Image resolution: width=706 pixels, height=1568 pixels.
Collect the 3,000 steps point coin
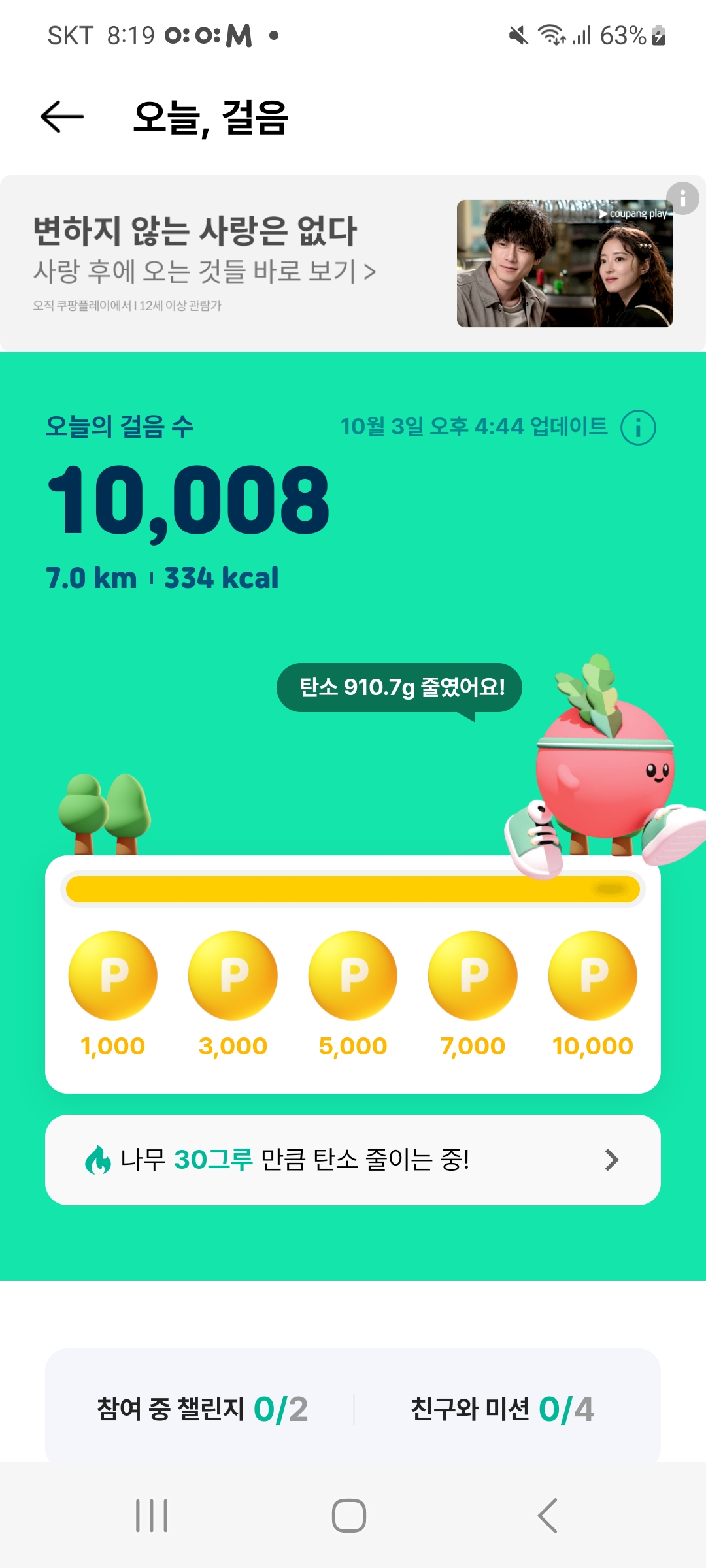click(x=233, y=975)
